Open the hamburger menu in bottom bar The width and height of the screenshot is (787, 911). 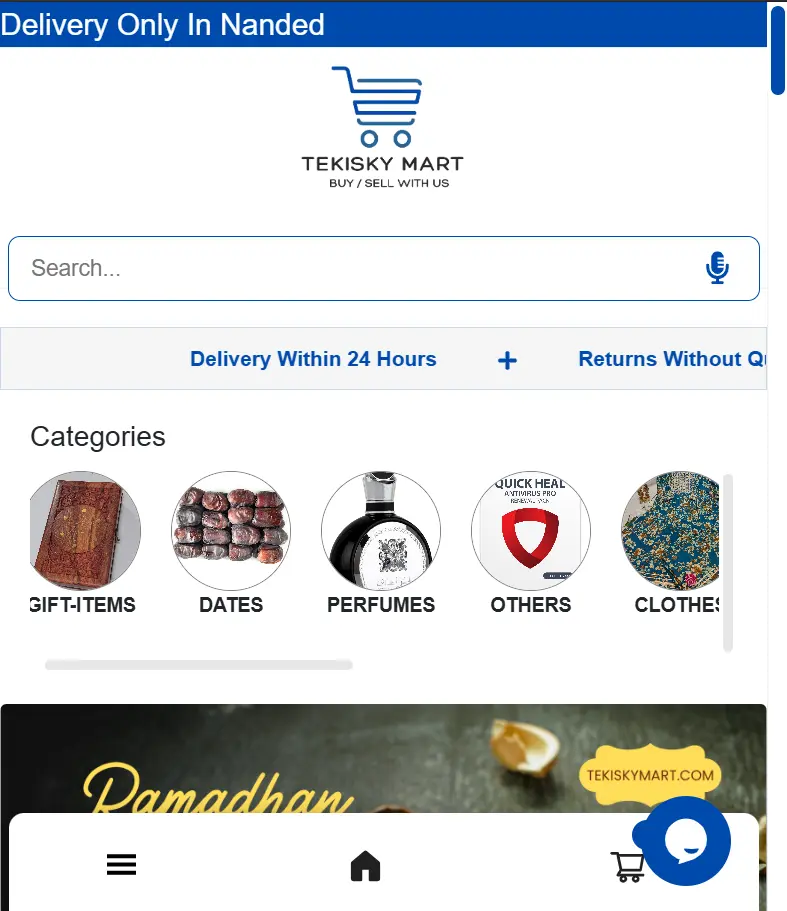[x=121, y=864]
